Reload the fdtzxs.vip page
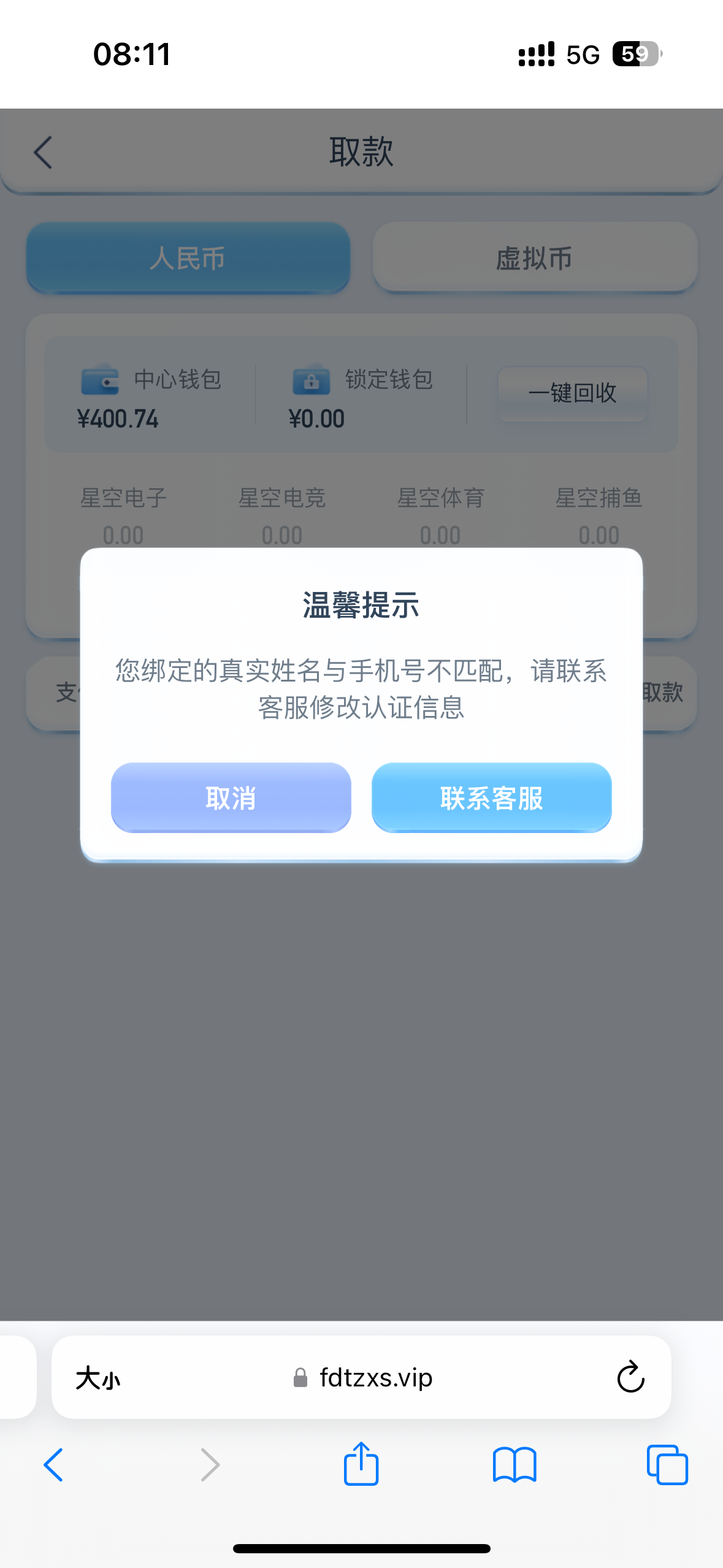The width and height of the screenshot is (723, 1568). pos(630,1377)
